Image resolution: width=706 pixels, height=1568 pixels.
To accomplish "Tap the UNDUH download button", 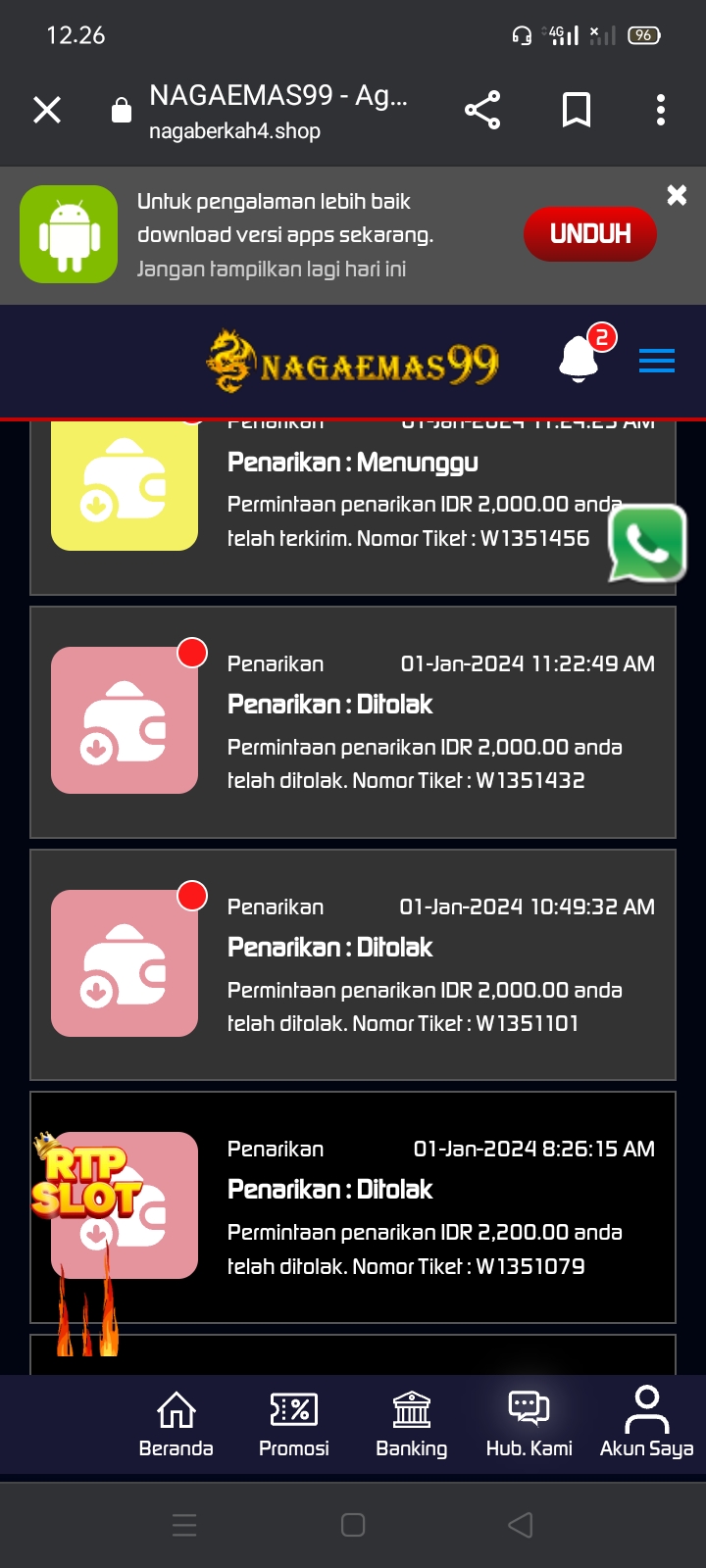I will (590, 234).
